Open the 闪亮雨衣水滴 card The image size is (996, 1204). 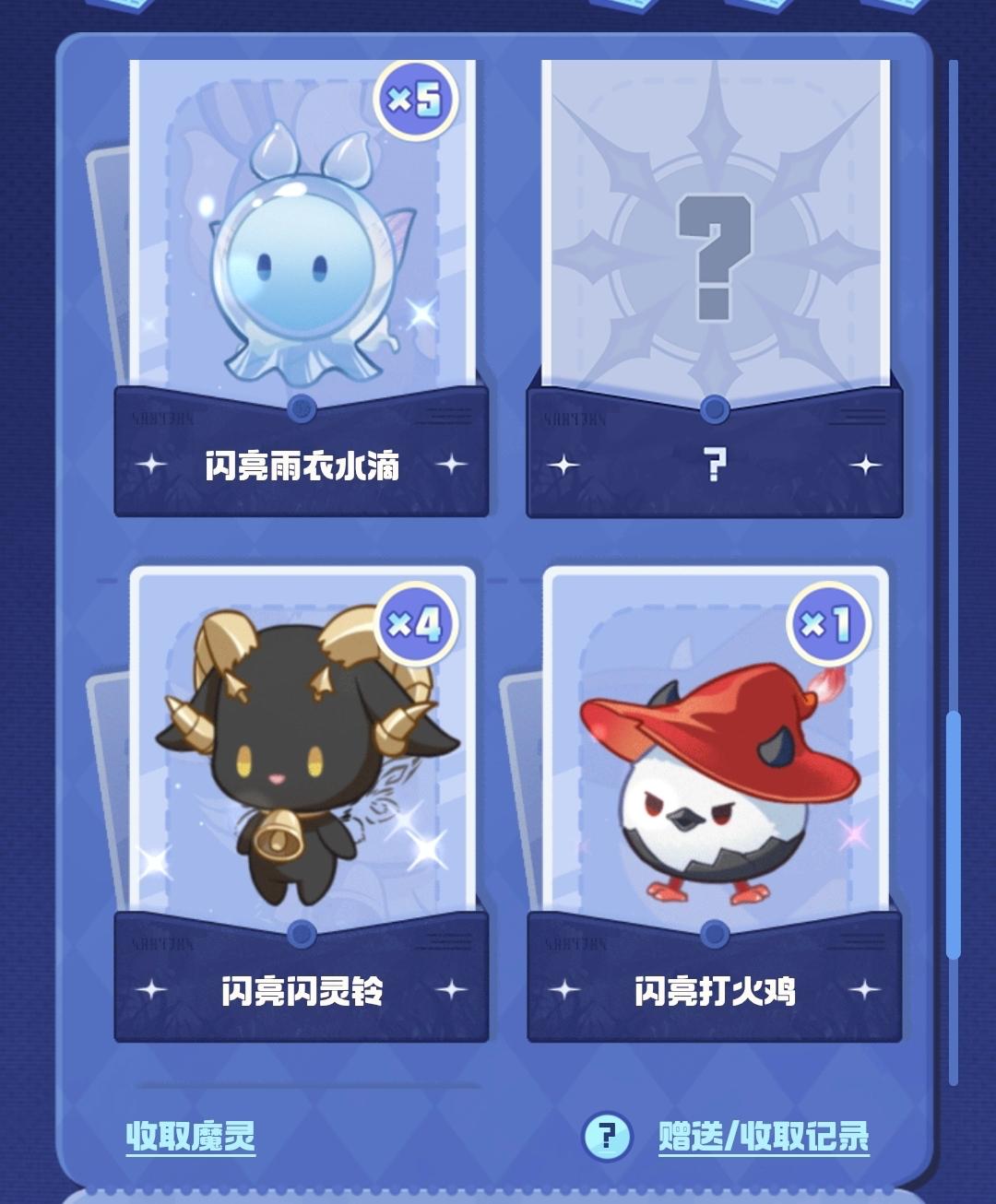302,277
